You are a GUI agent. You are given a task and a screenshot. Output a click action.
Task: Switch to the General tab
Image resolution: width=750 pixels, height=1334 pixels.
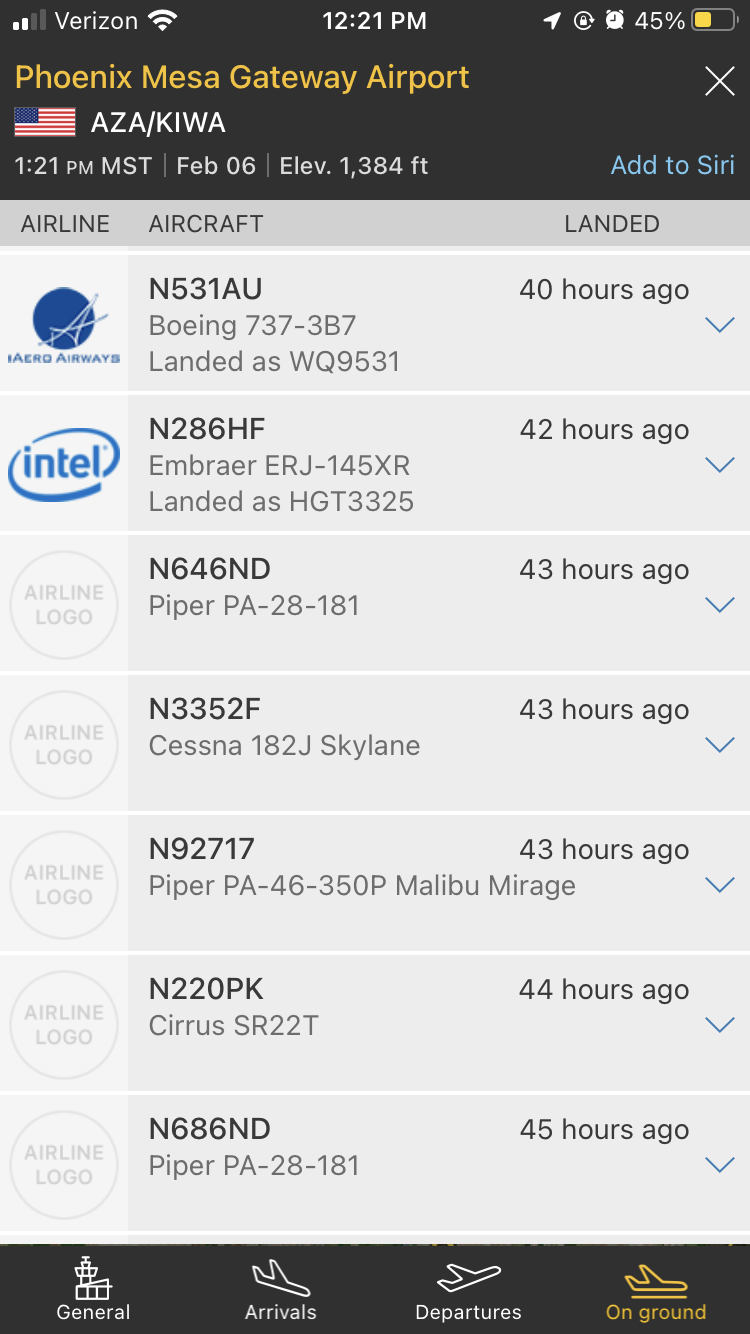click(93, 1290)
